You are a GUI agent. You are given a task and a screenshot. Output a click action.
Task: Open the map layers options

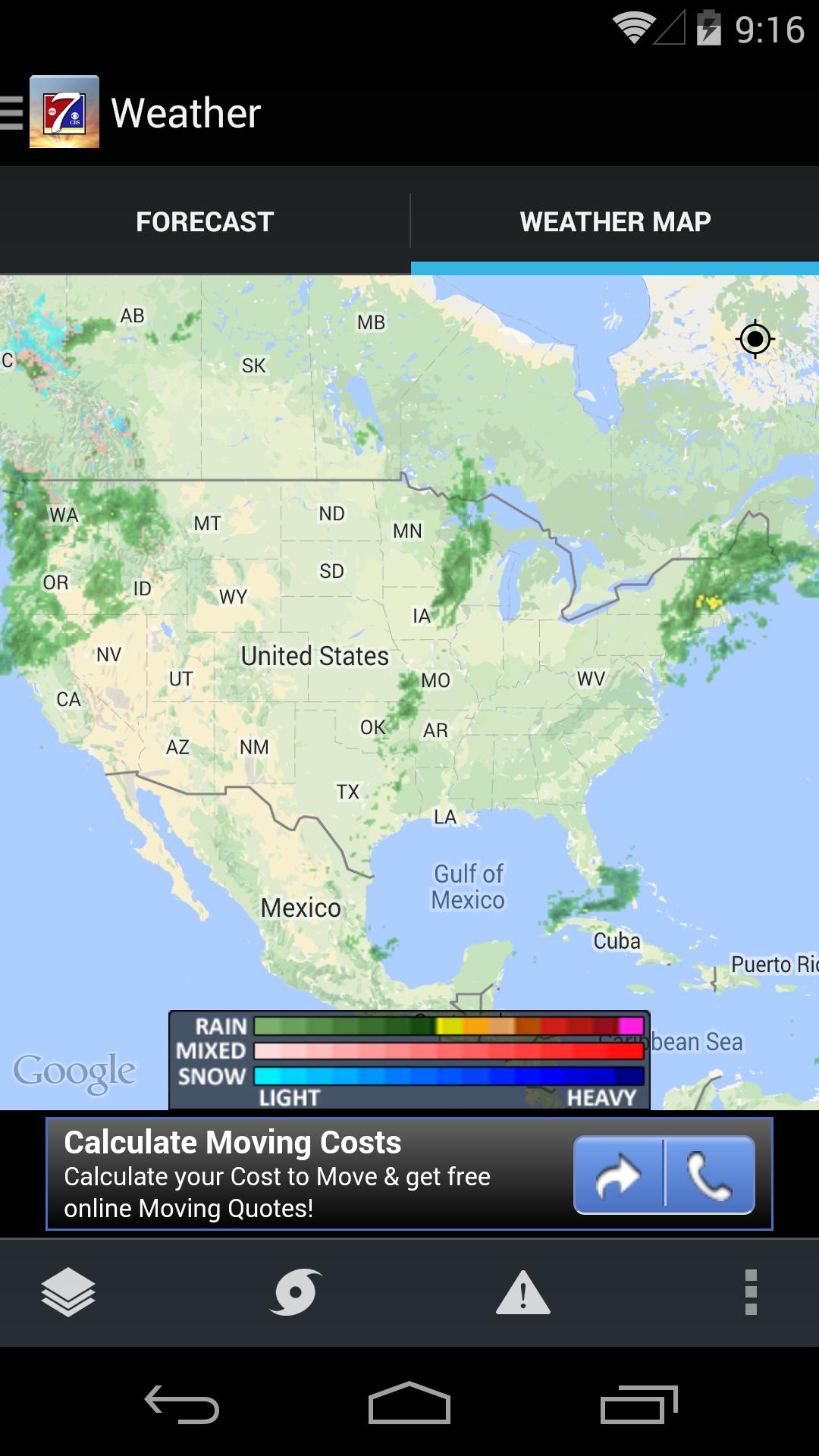pos(68,1291)
